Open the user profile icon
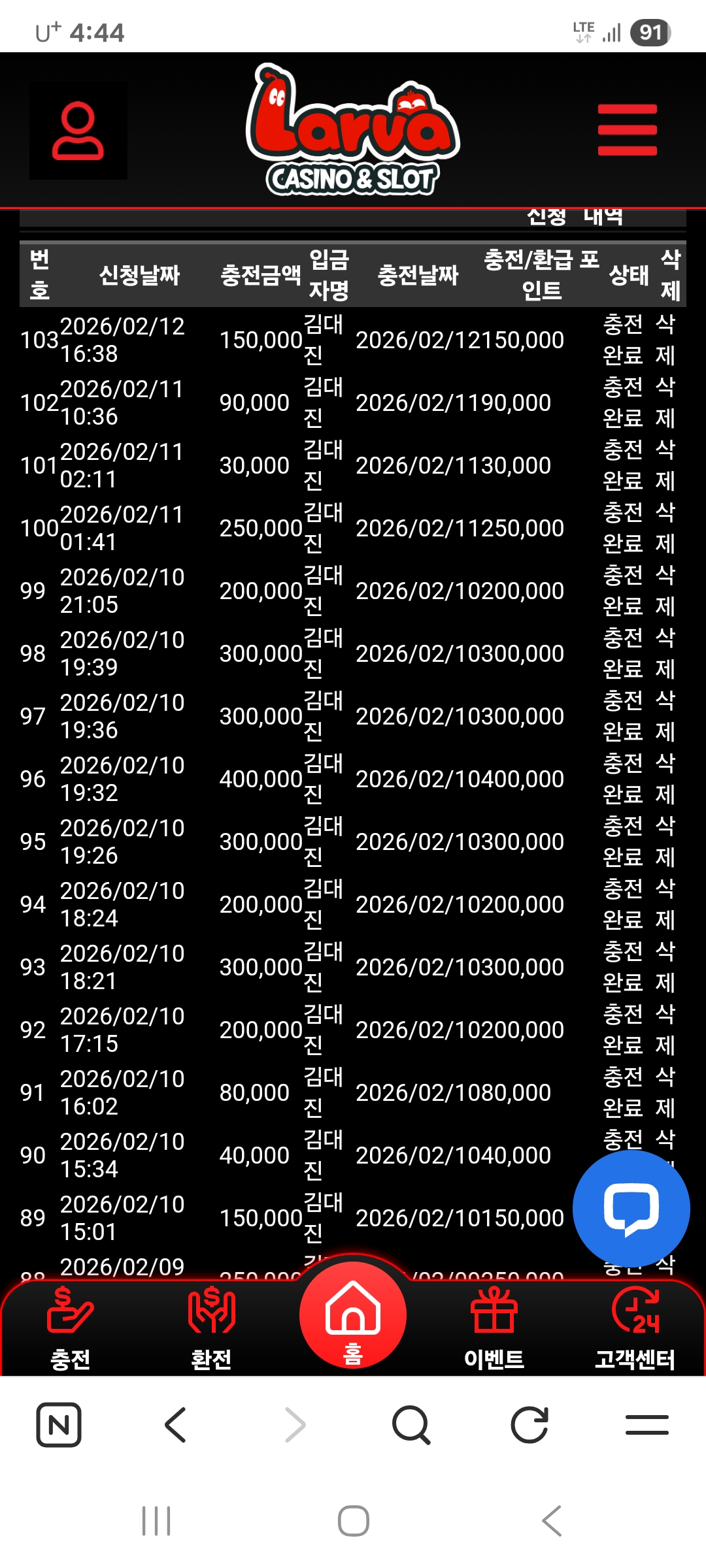706x1568 pixels. 78,131
